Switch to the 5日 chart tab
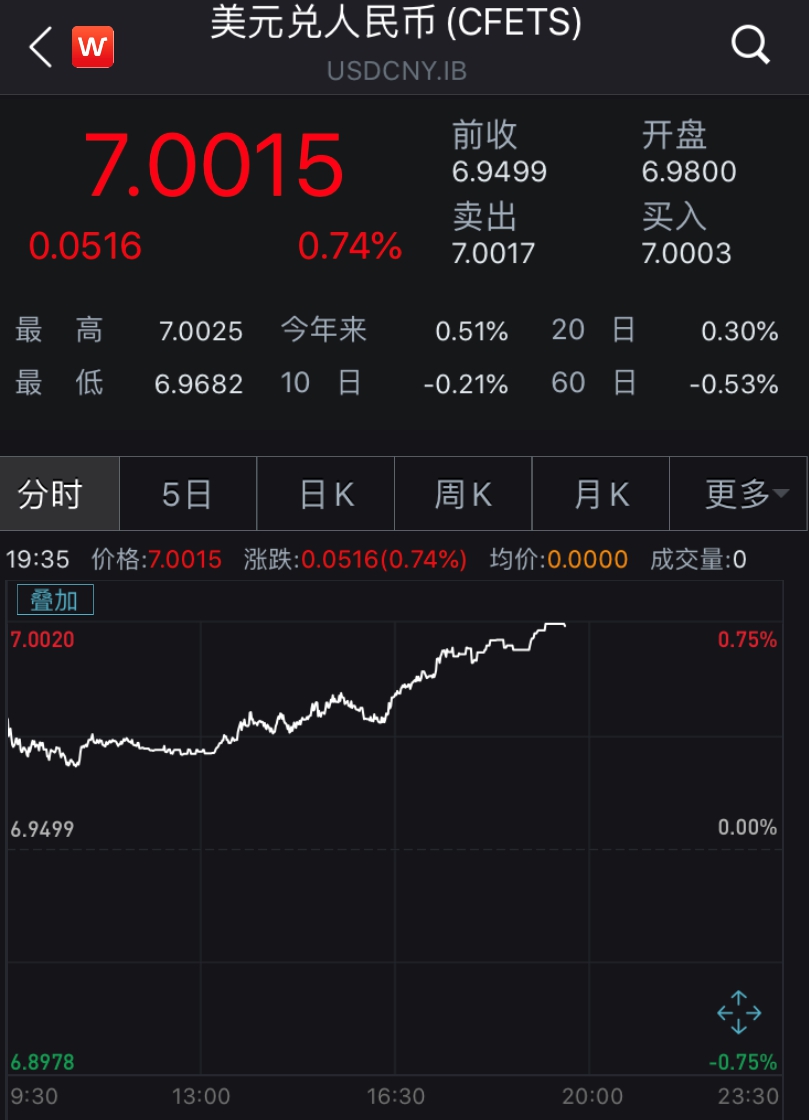809x1120 pixels. pos(187,494)
